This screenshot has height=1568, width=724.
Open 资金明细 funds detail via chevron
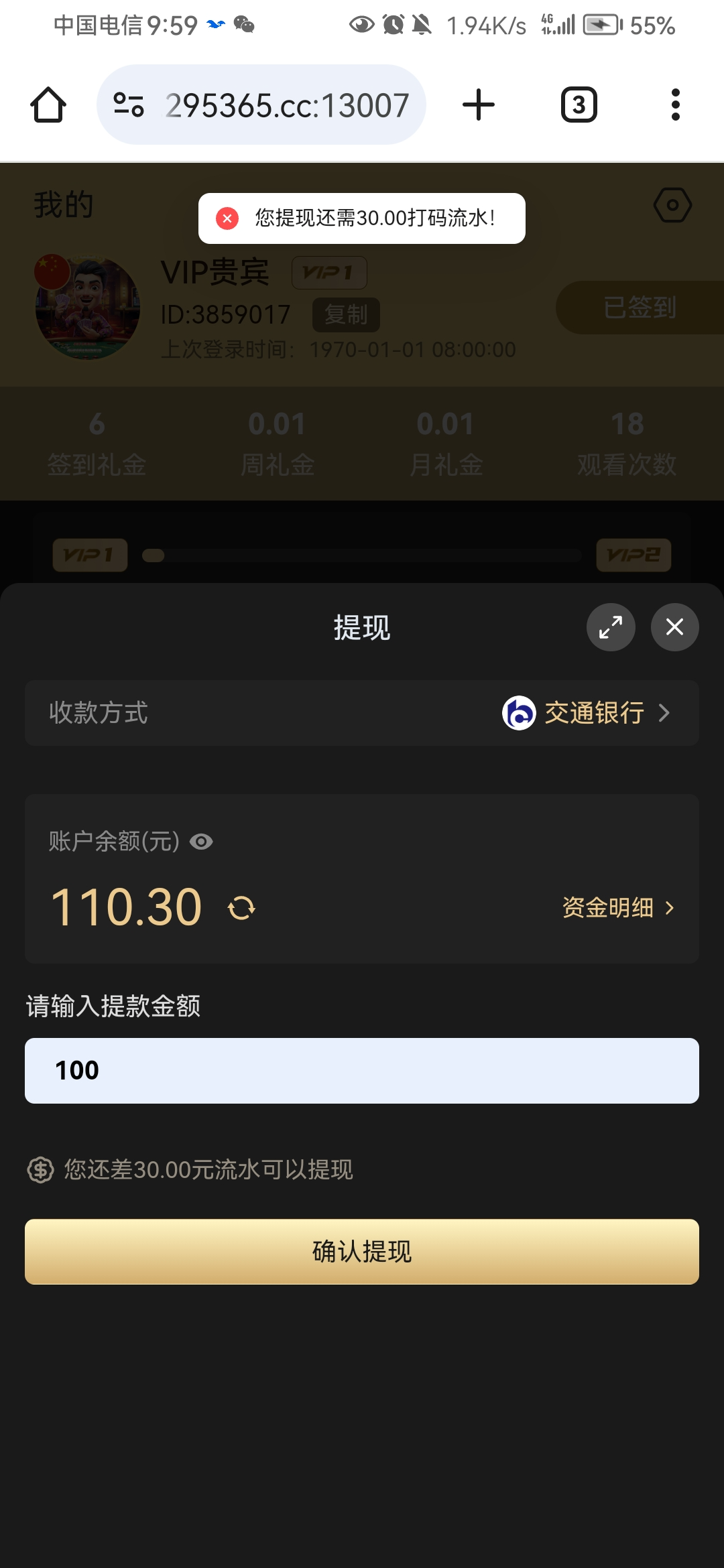pyautogui.click(x=669, y=907)
